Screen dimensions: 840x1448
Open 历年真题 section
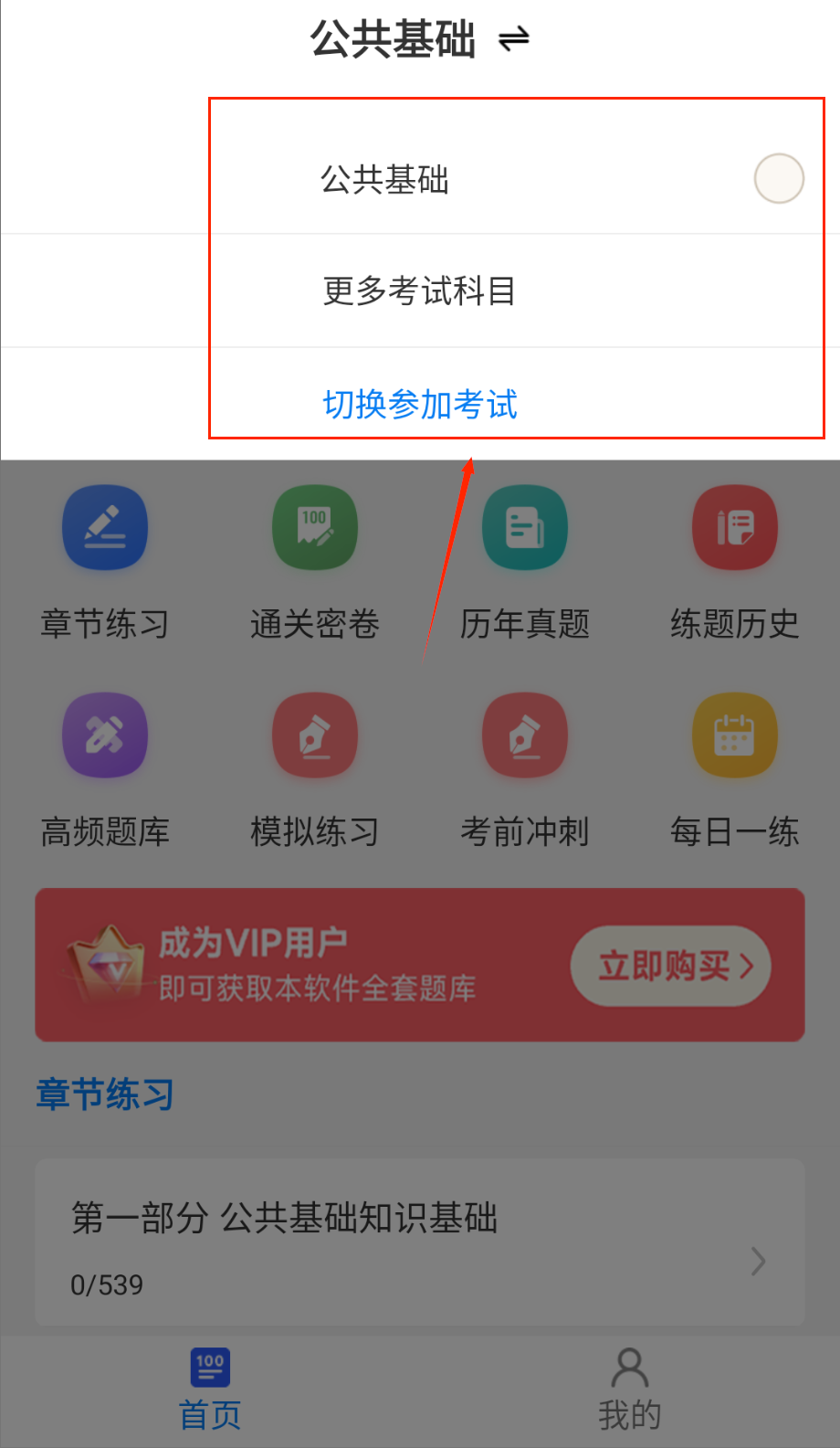tap(525, 529)
